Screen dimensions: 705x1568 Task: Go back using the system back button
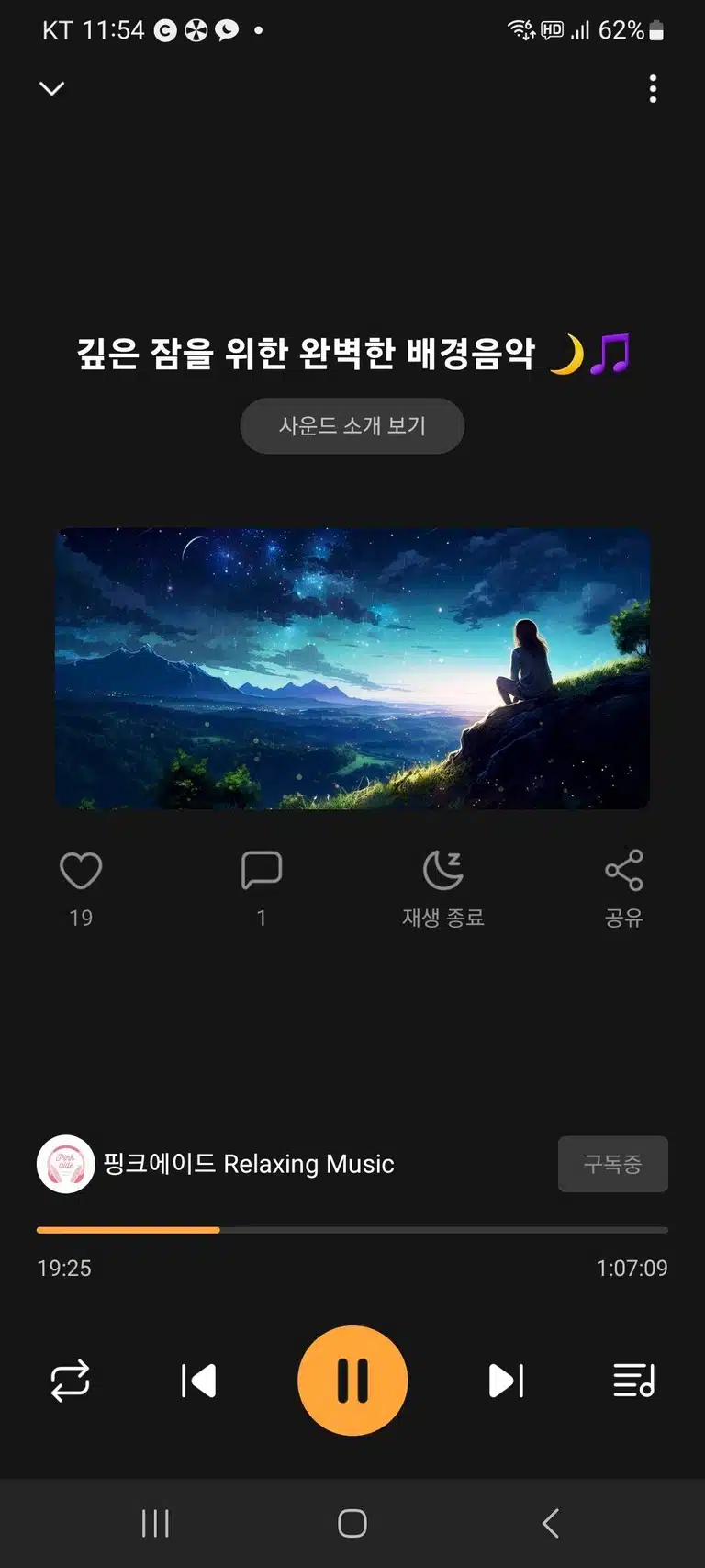(551, 1523)
